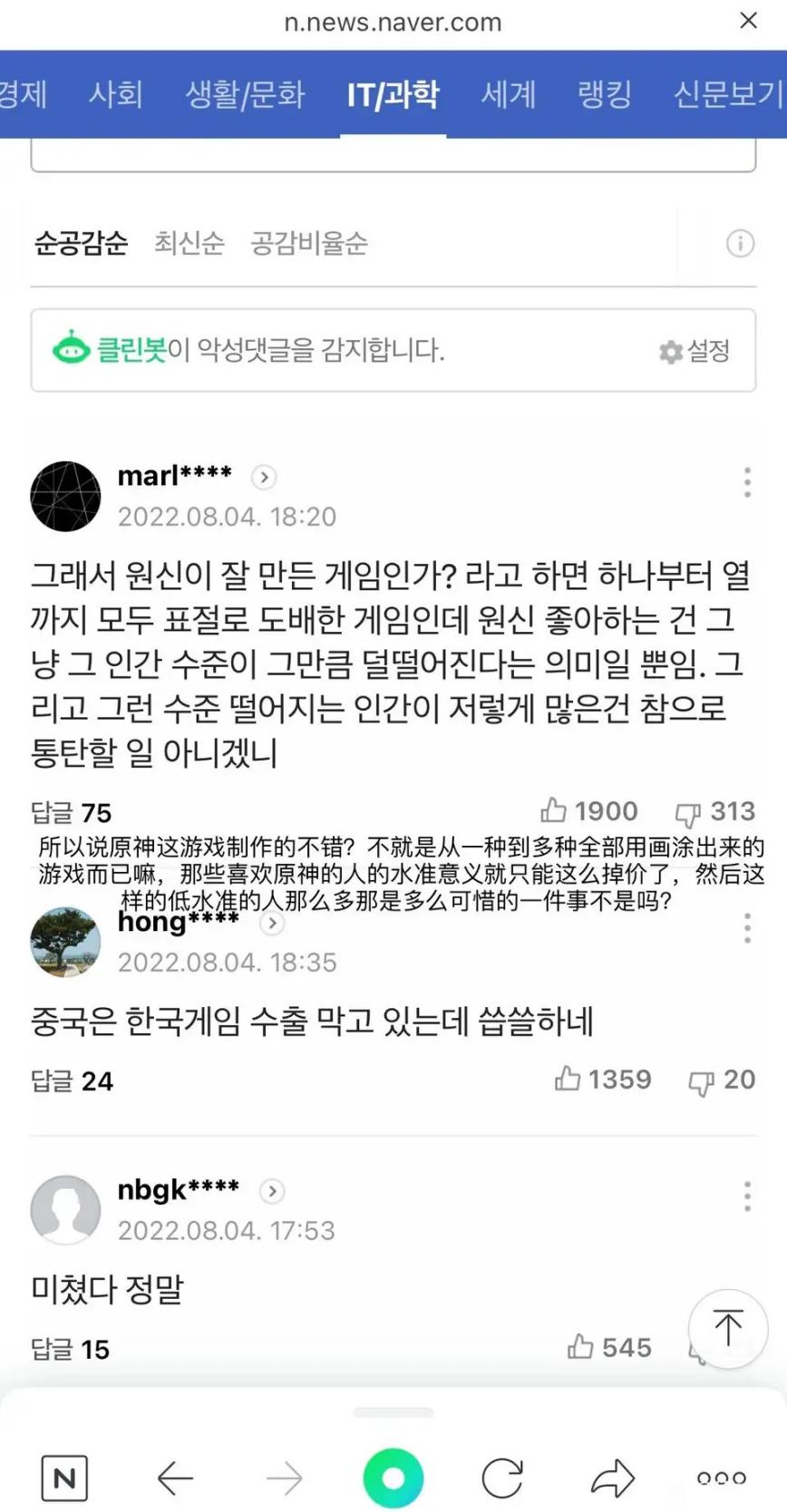Go back to the previous page
The image size is (787, 1512).
point(175,1478)
